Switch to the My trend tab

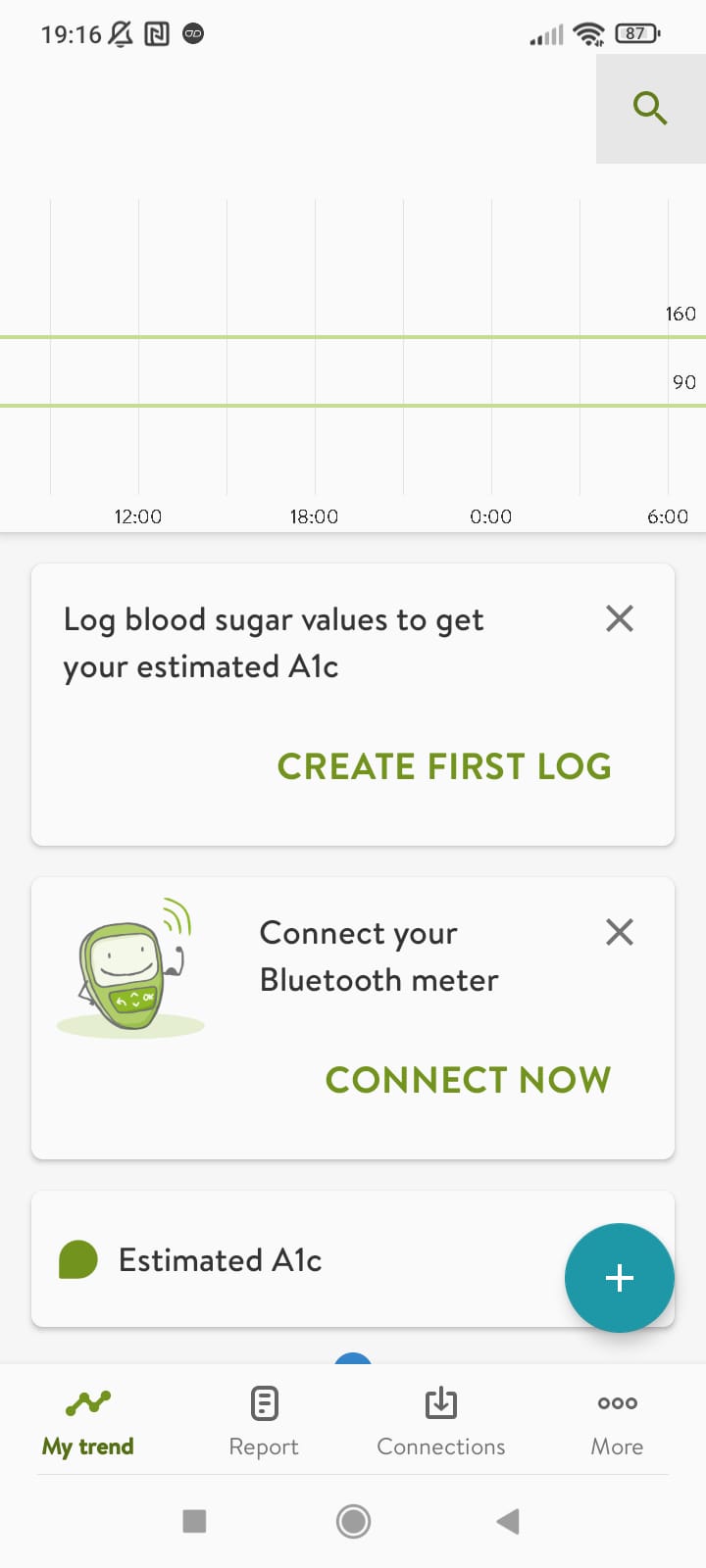88,1422
